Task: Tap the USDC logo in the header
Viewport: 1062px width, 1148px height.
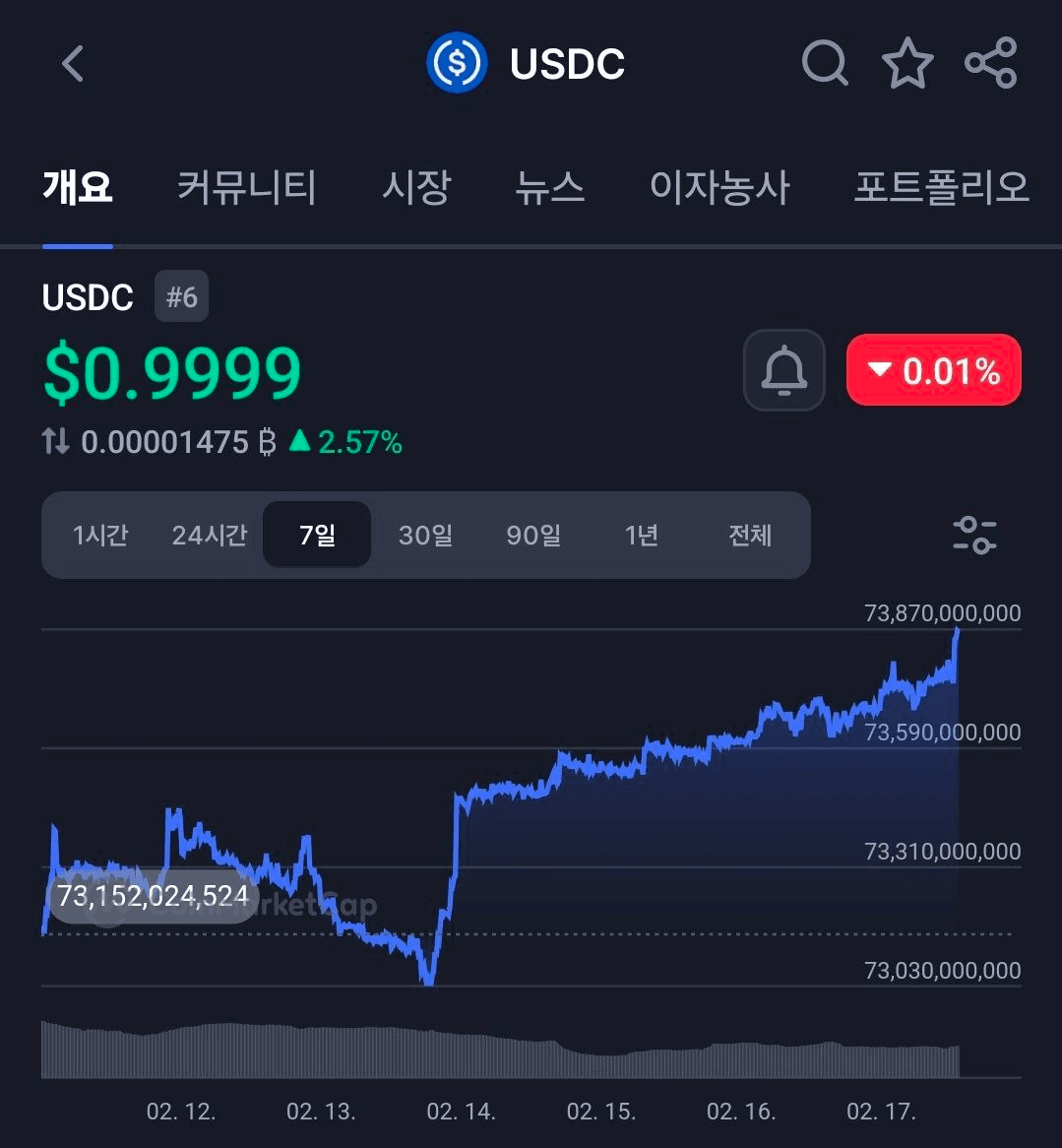Action: [455, 62]
